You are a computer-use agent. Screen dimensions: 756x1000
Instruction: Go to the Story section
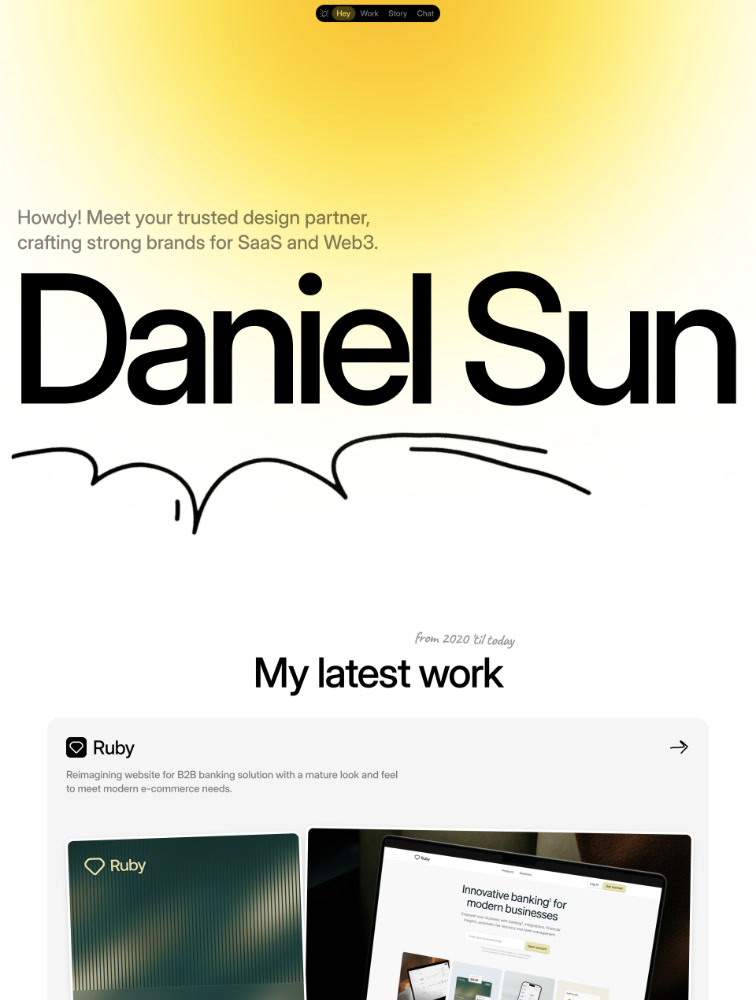pyautogui.click(x=397, y=14)
